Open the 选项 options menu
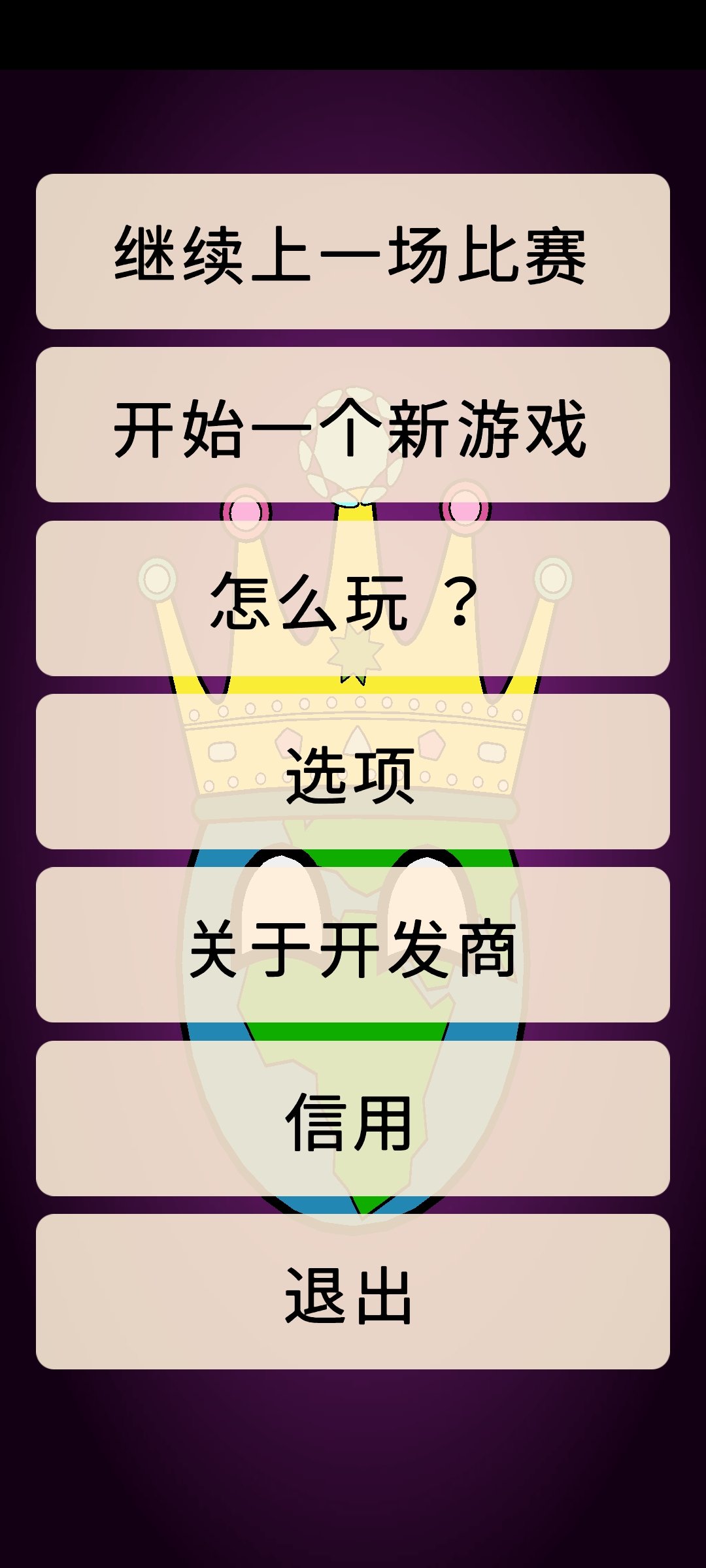 (x=353, y=772)
